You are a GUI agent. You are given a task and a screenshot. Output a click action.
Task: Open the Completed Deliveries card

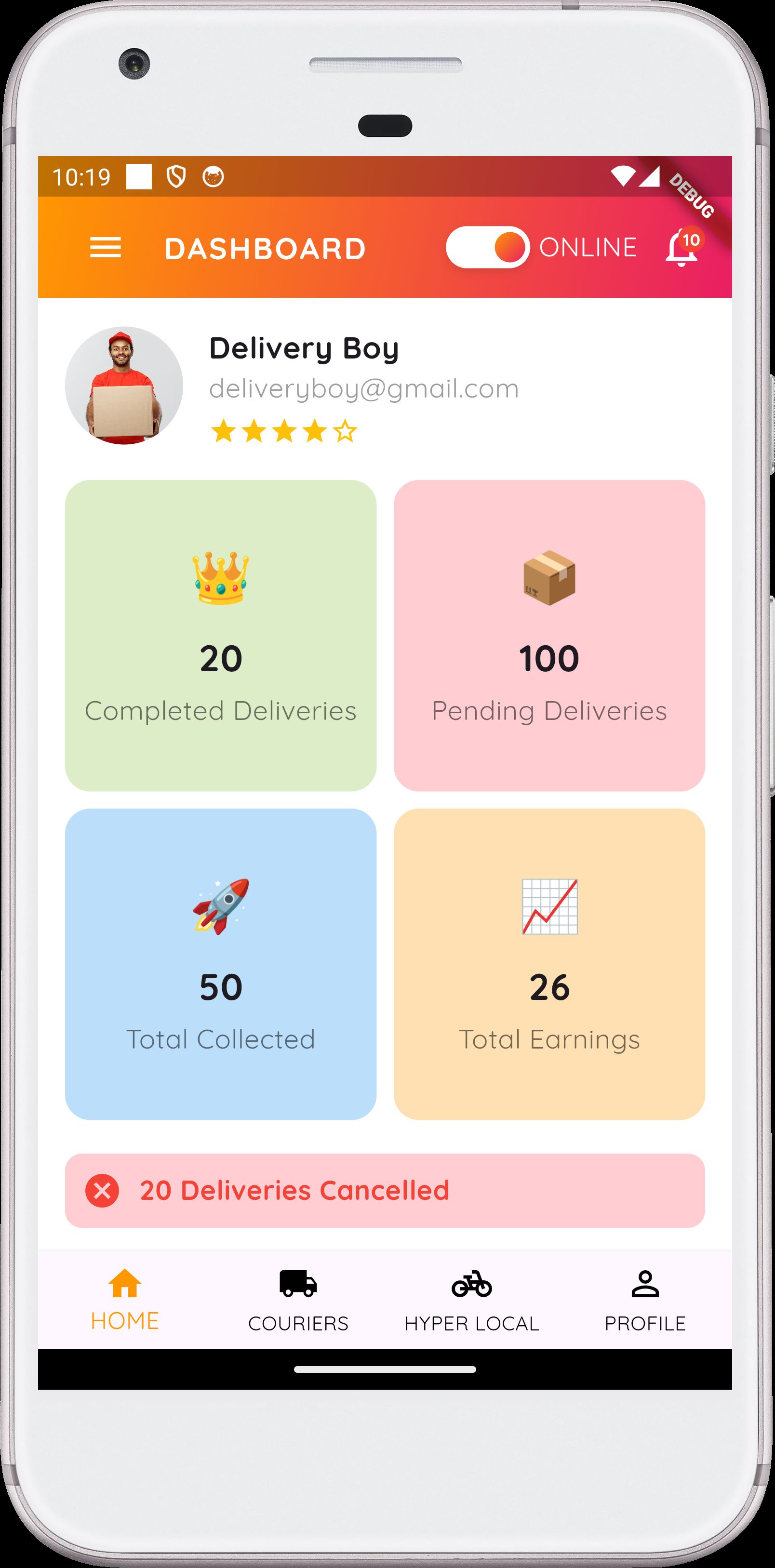[x=220, y=635]
